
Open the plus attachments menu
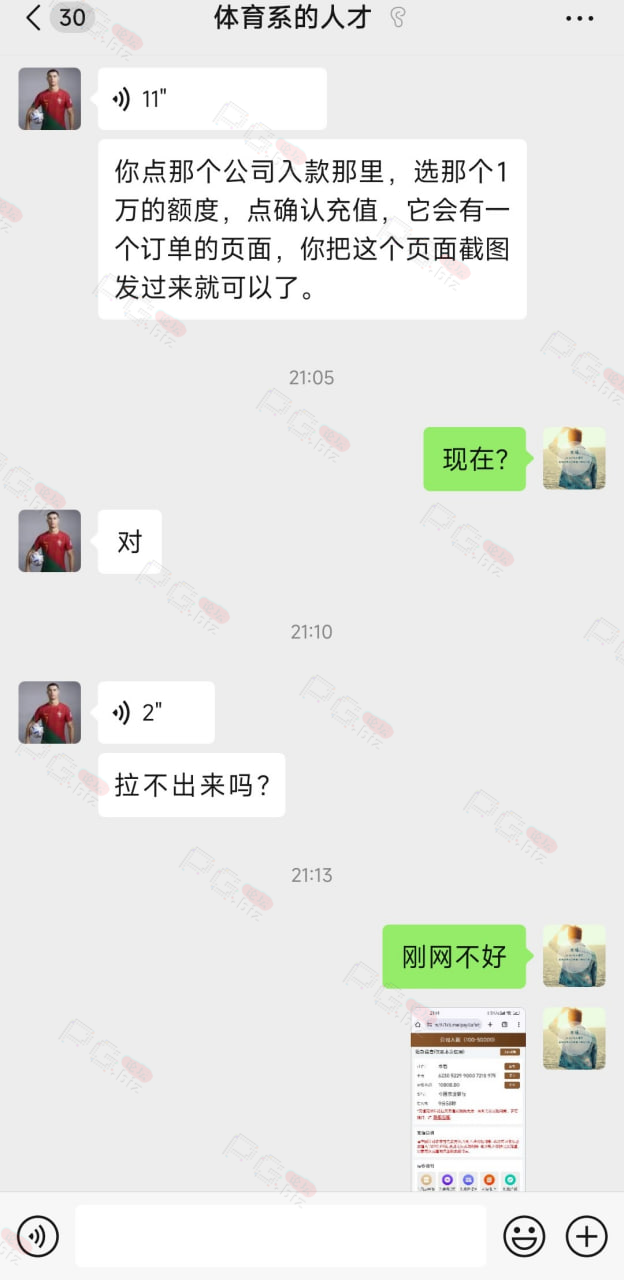coord(587,1236)
